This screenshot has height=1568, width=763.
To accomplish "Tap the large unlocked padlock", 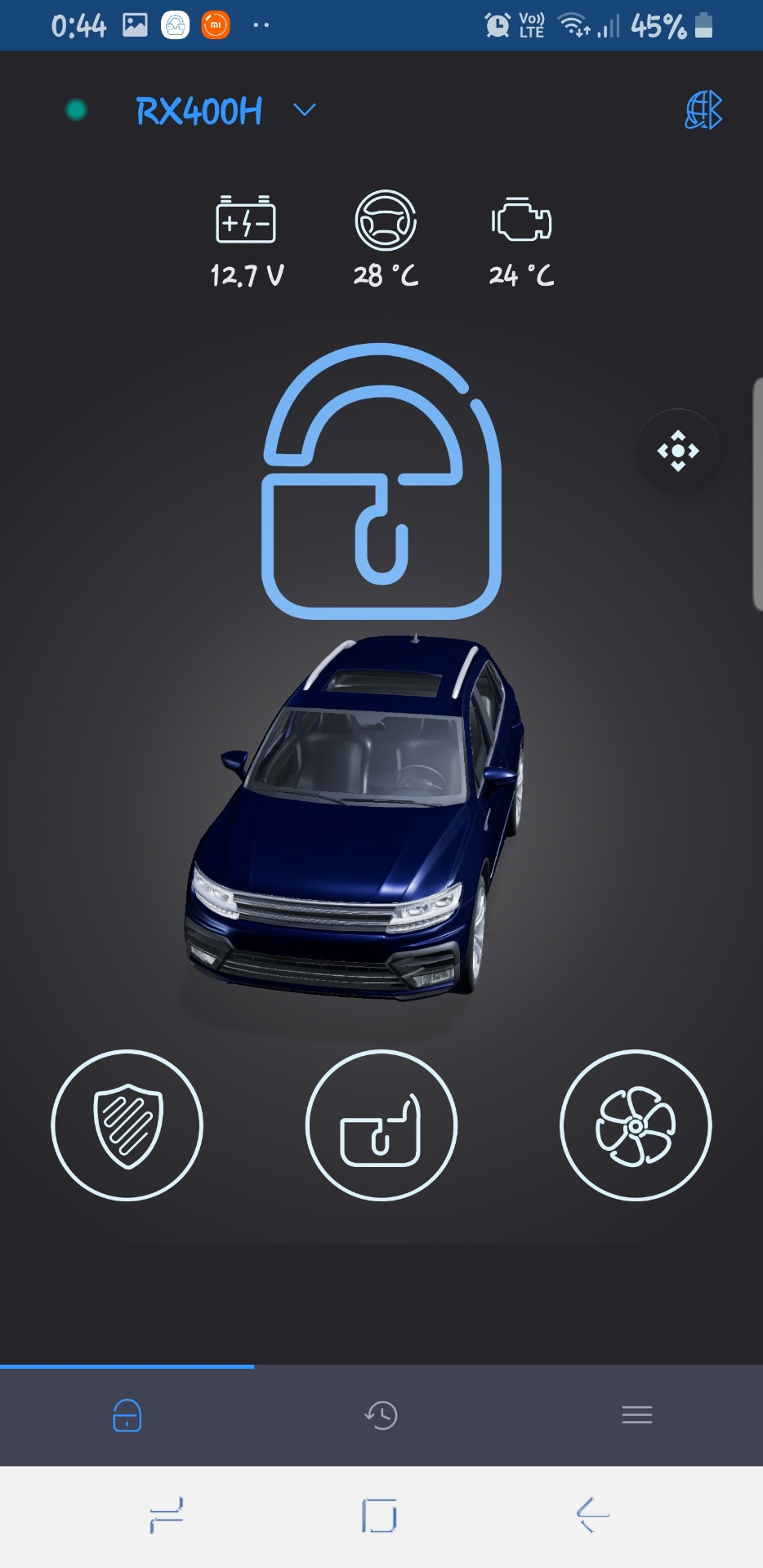I will pyautogui.click(x=381, y=482).
